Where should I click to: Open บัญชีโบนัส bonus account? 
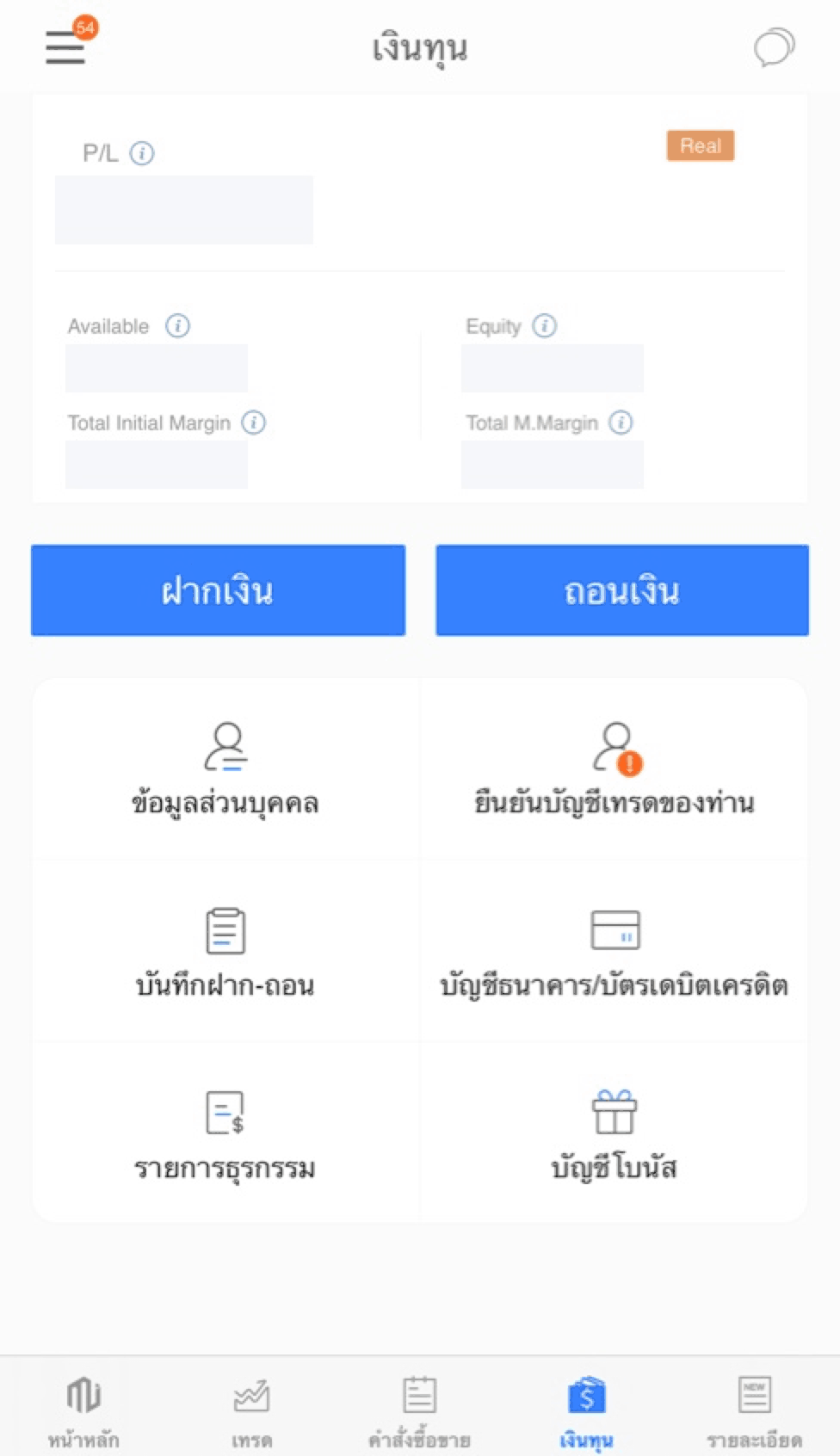(614, 1134)
